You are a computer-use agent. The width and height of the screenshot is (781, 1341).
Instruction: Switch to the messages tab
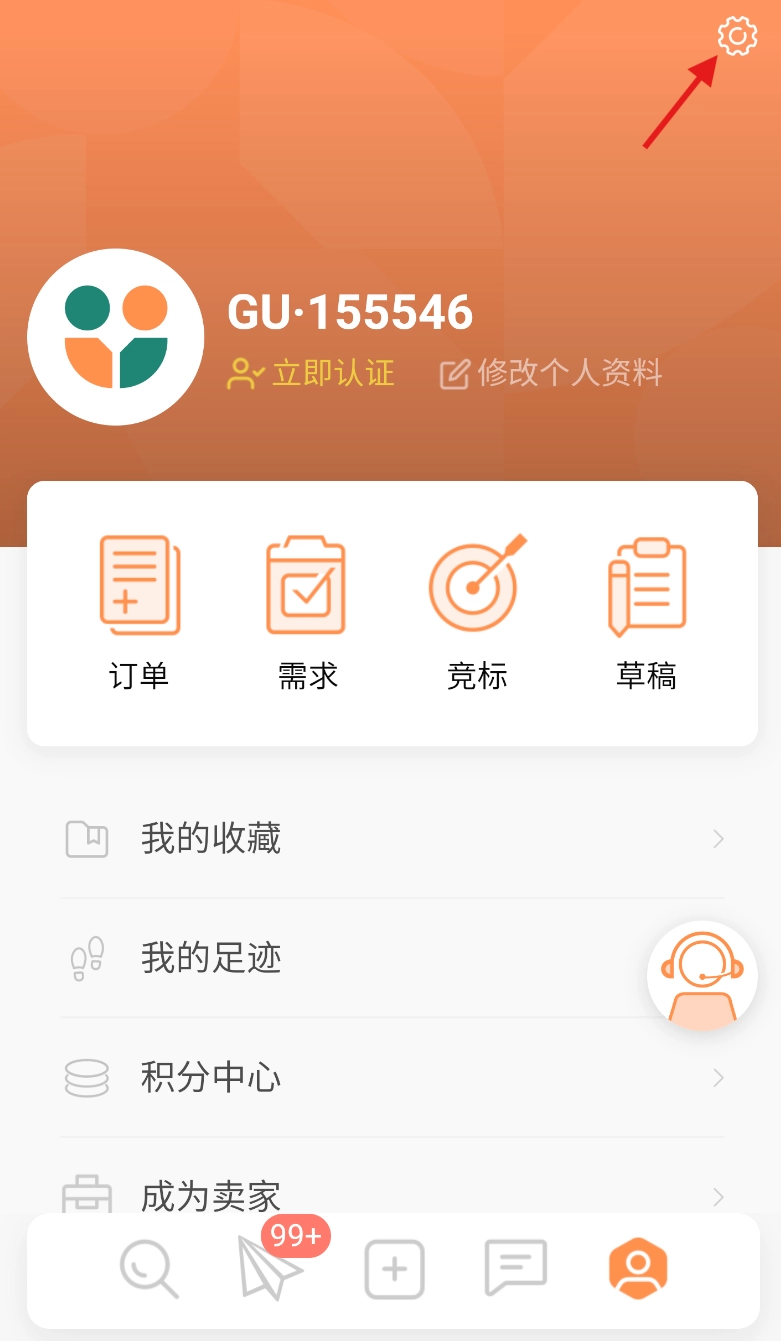[x=515, y=1268]
